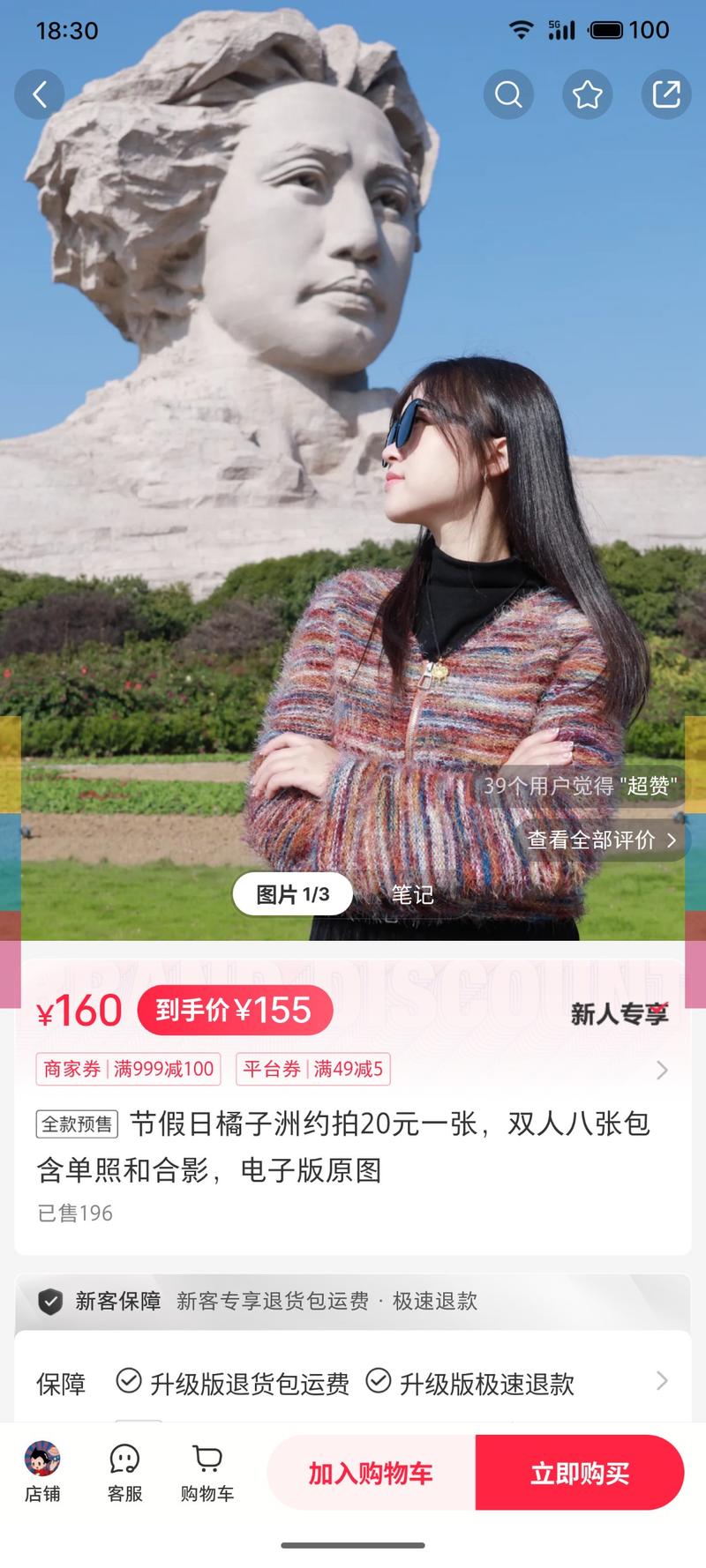Image resolution: width=706 pixels, height=1568 pixels.
Task: Open the search icon
Action: click(508, 94)
